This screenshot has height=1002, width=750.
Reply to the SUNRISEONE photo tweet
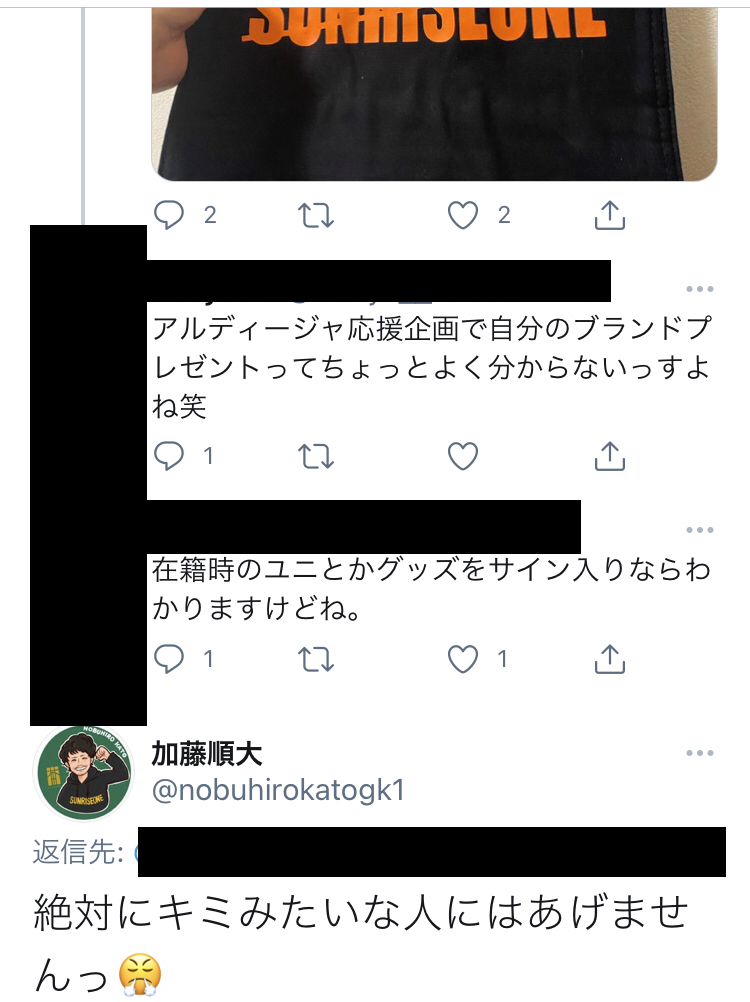point(168,214)
